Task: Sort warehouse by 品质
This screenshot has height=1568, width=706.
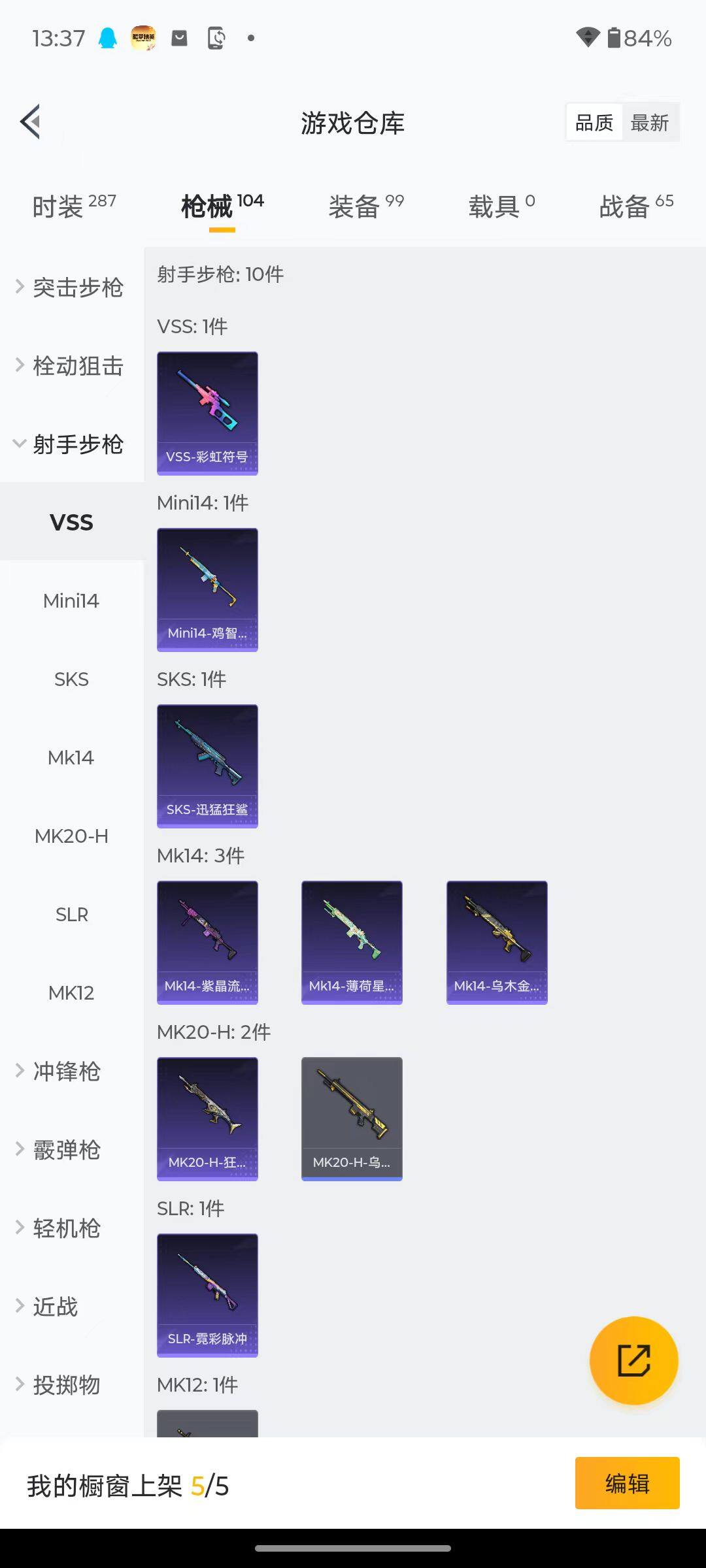Action: click(594, 122)
